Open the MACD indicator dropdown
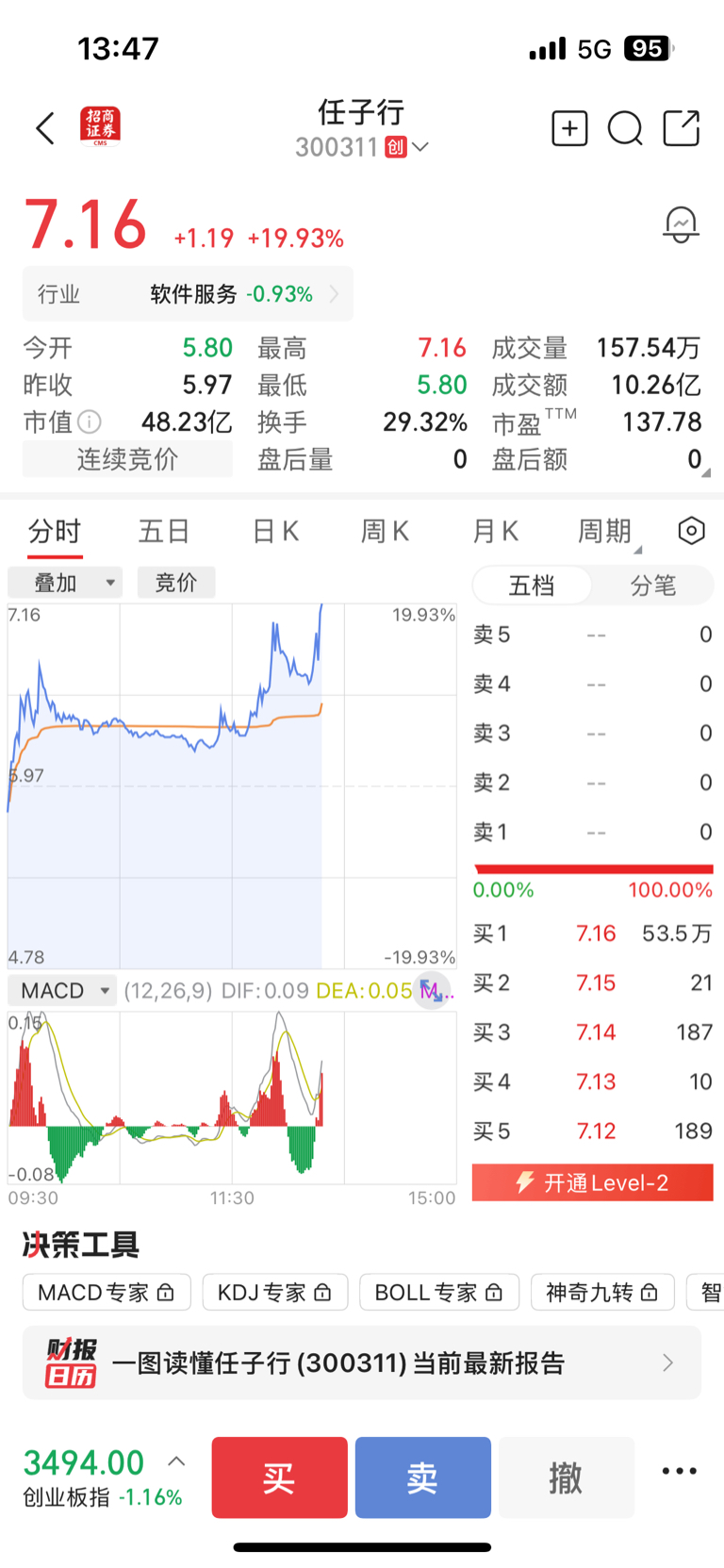This screenshot has height=1568, width=724. point(62,991)
